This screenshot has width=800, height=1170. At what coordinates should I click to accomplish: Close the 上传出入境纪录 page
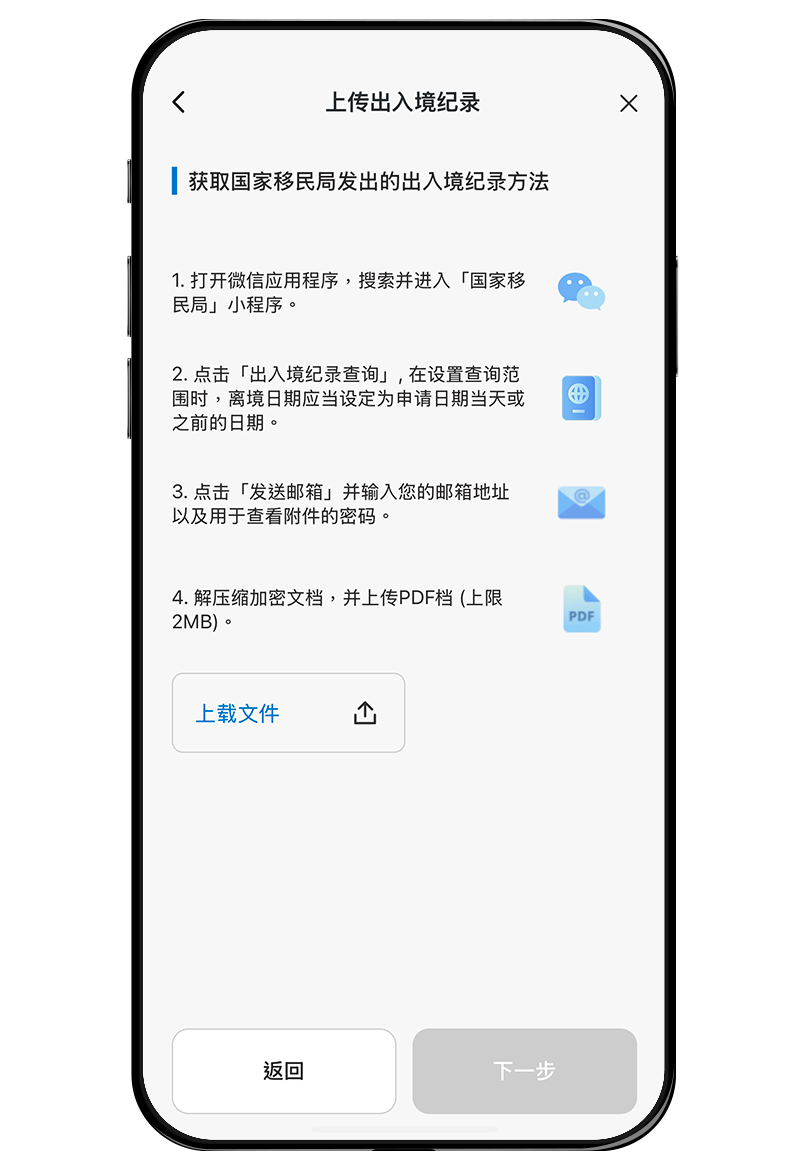(x=628, y=103)
